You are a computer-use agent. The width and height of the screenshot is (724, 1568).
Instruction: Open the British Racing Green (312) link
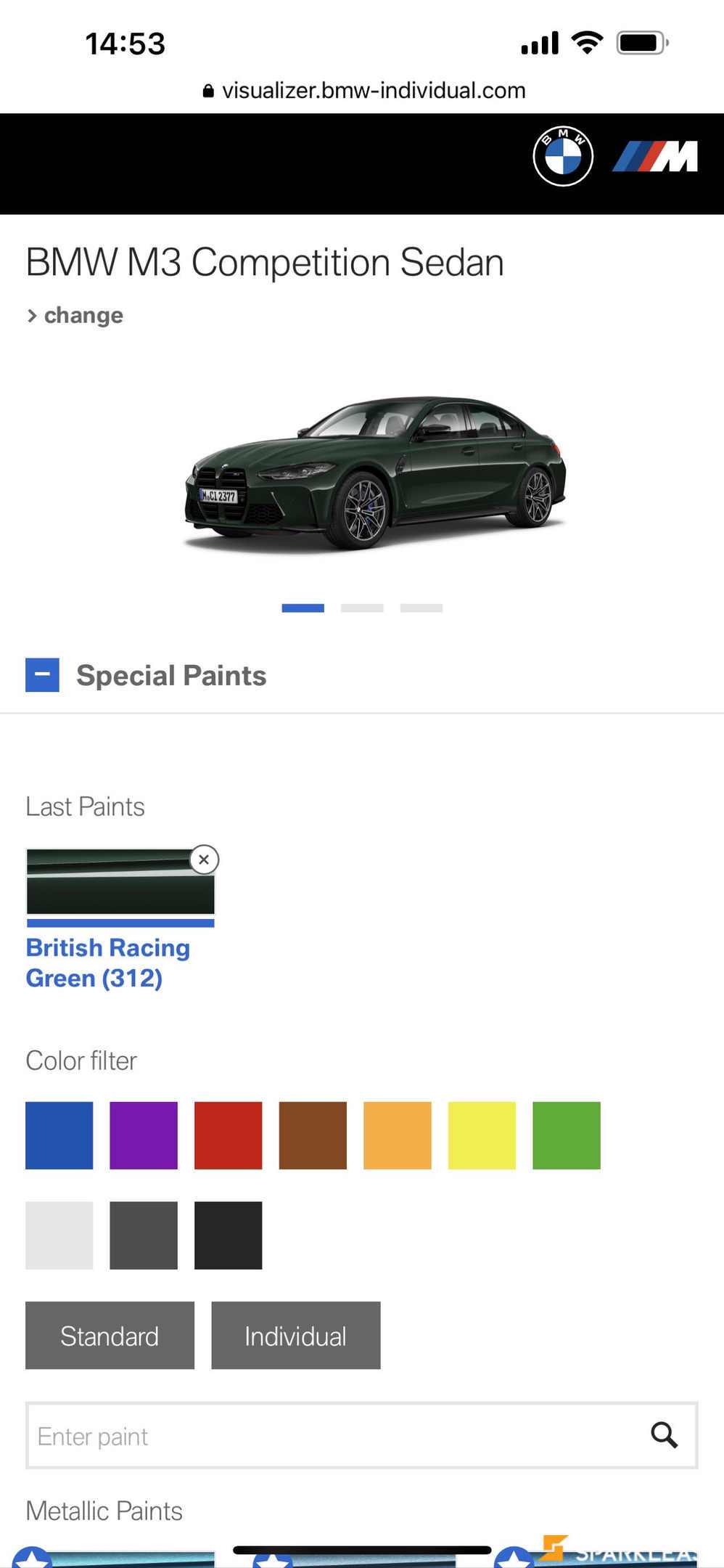[107, 963]
